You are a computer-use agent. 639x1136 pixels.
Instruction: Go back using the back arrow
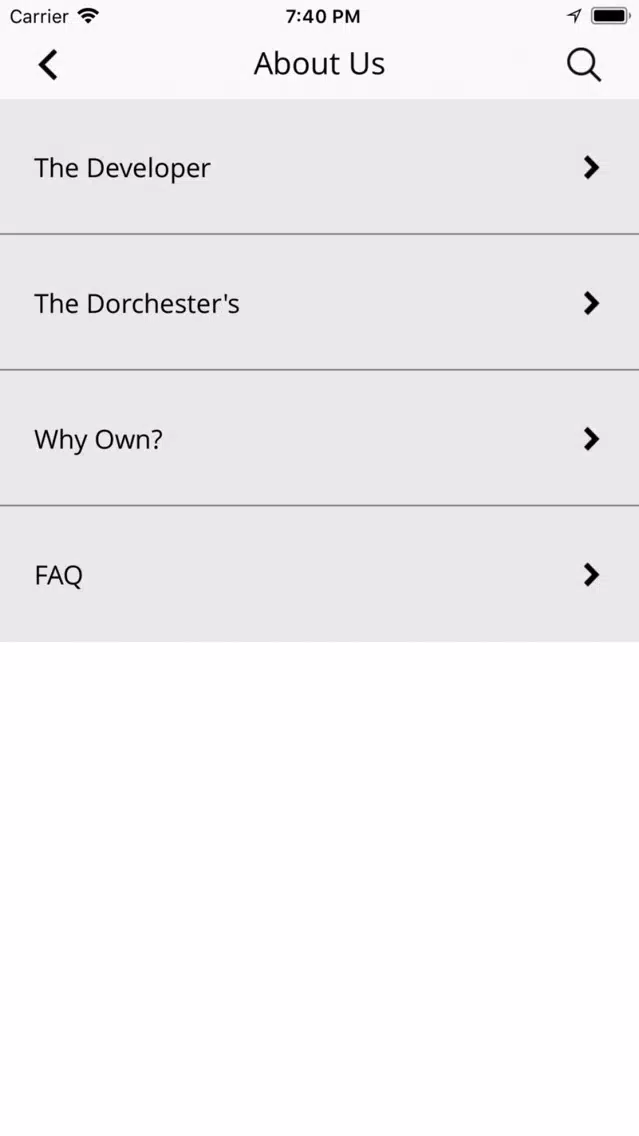(48, 65)
